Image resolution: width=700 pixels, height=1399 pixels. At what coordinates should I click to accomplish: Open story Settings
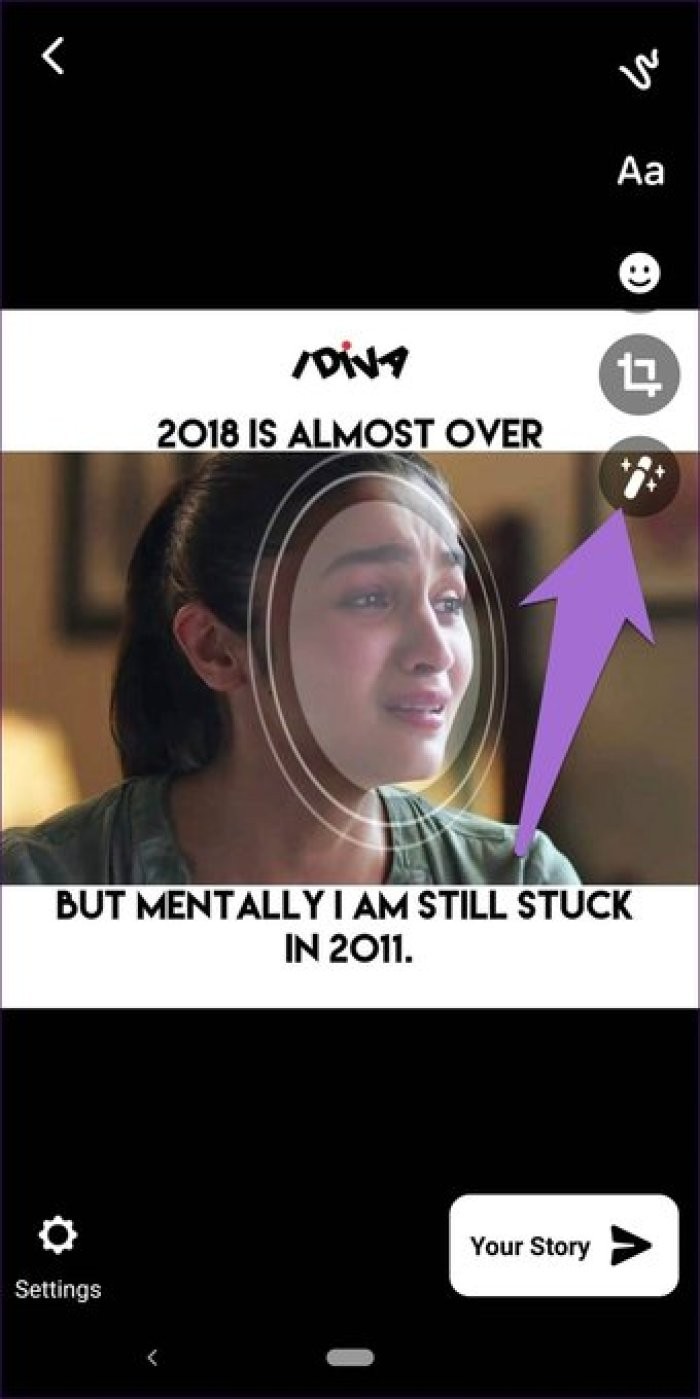pyautogui.click(x=57, y=1254)
